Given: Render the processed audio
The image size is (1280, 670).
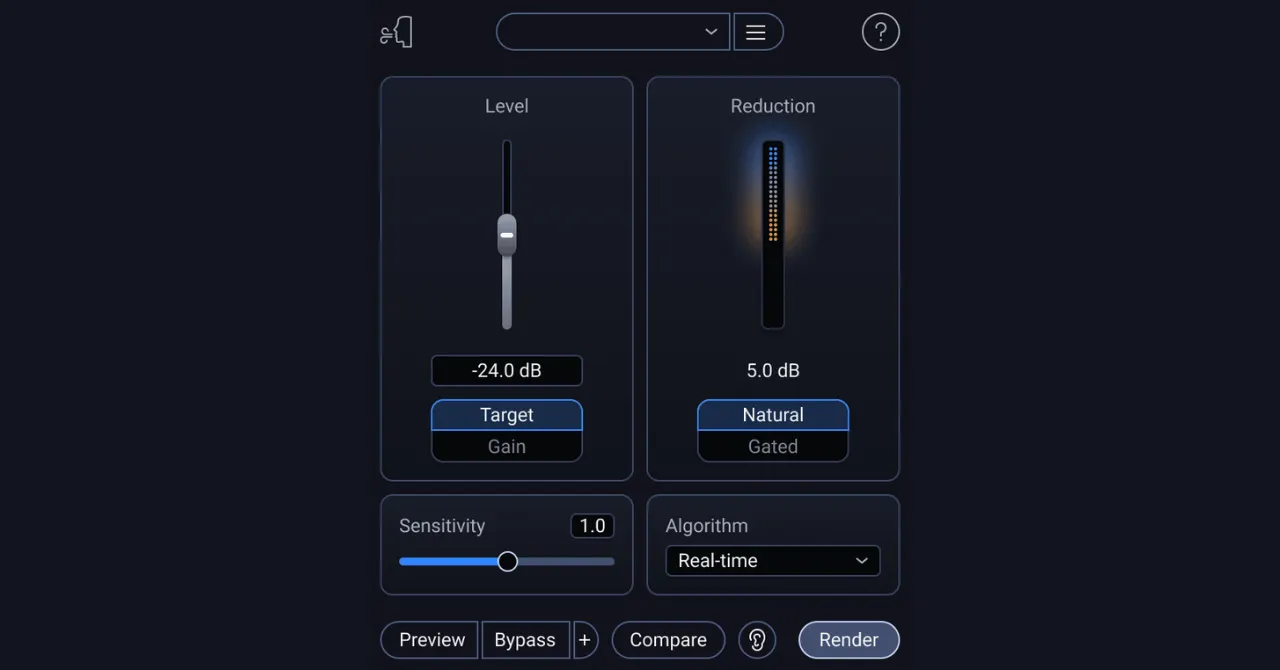Looking at the screenshot, I should (x=848, y=640).
